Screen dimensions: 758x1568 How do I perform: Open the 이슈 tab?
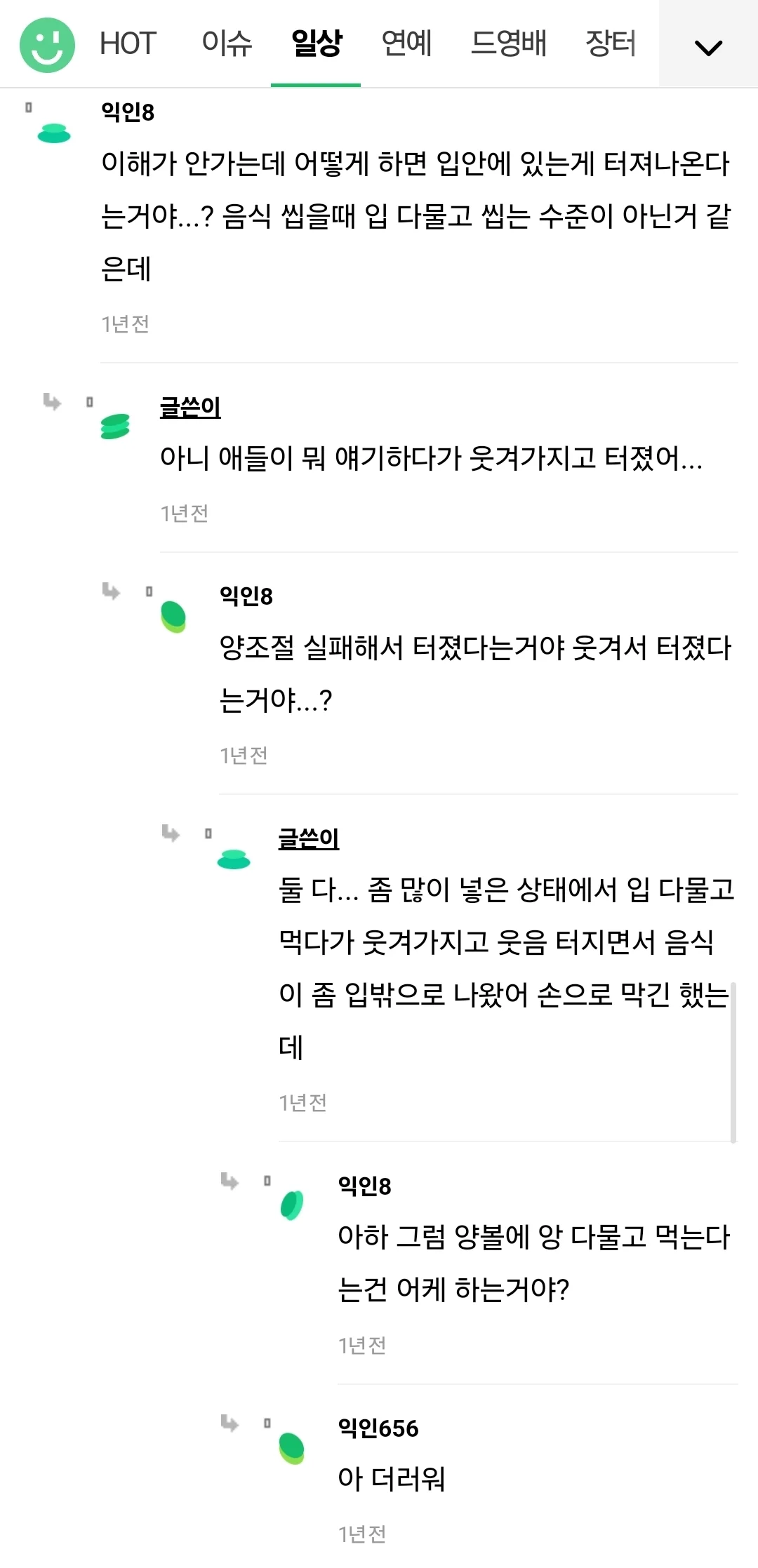pos(227,43)
